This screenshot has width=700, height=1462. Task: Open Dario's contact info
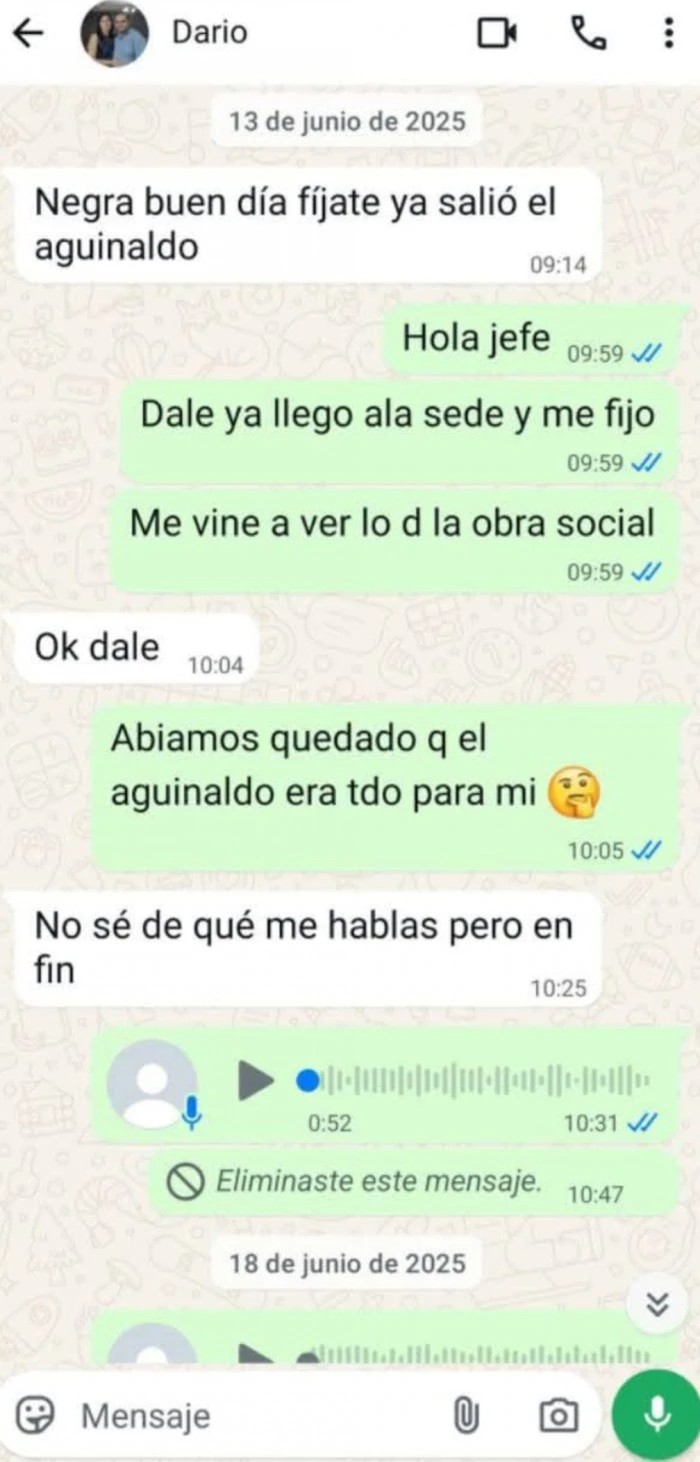coord(210,33)
